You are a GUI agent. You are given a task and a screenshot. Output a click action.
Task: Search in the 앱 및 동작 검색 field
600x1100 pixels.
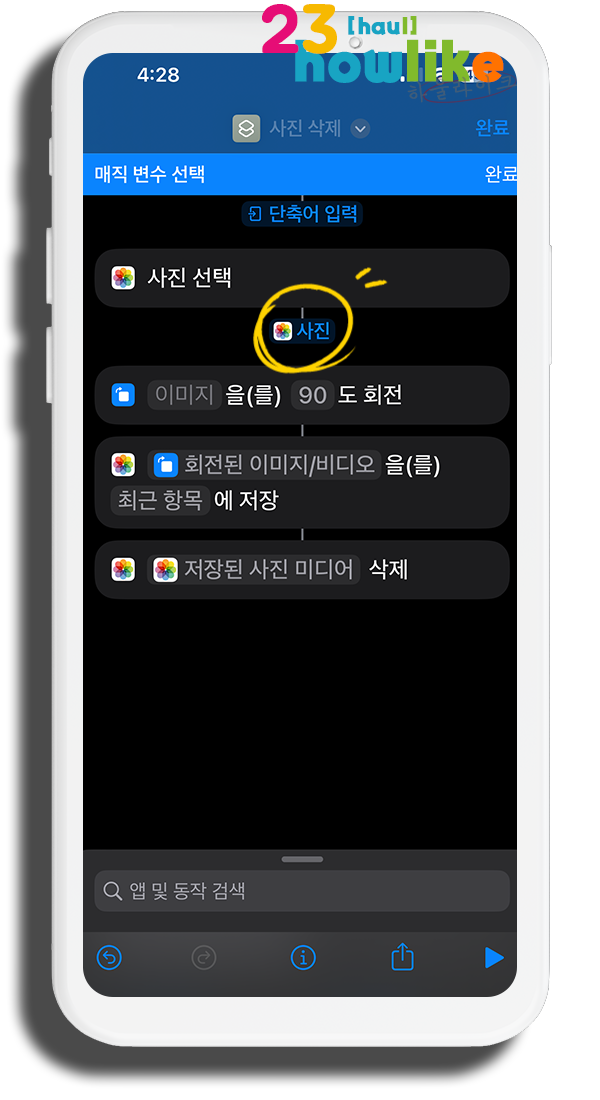(302, 891)
